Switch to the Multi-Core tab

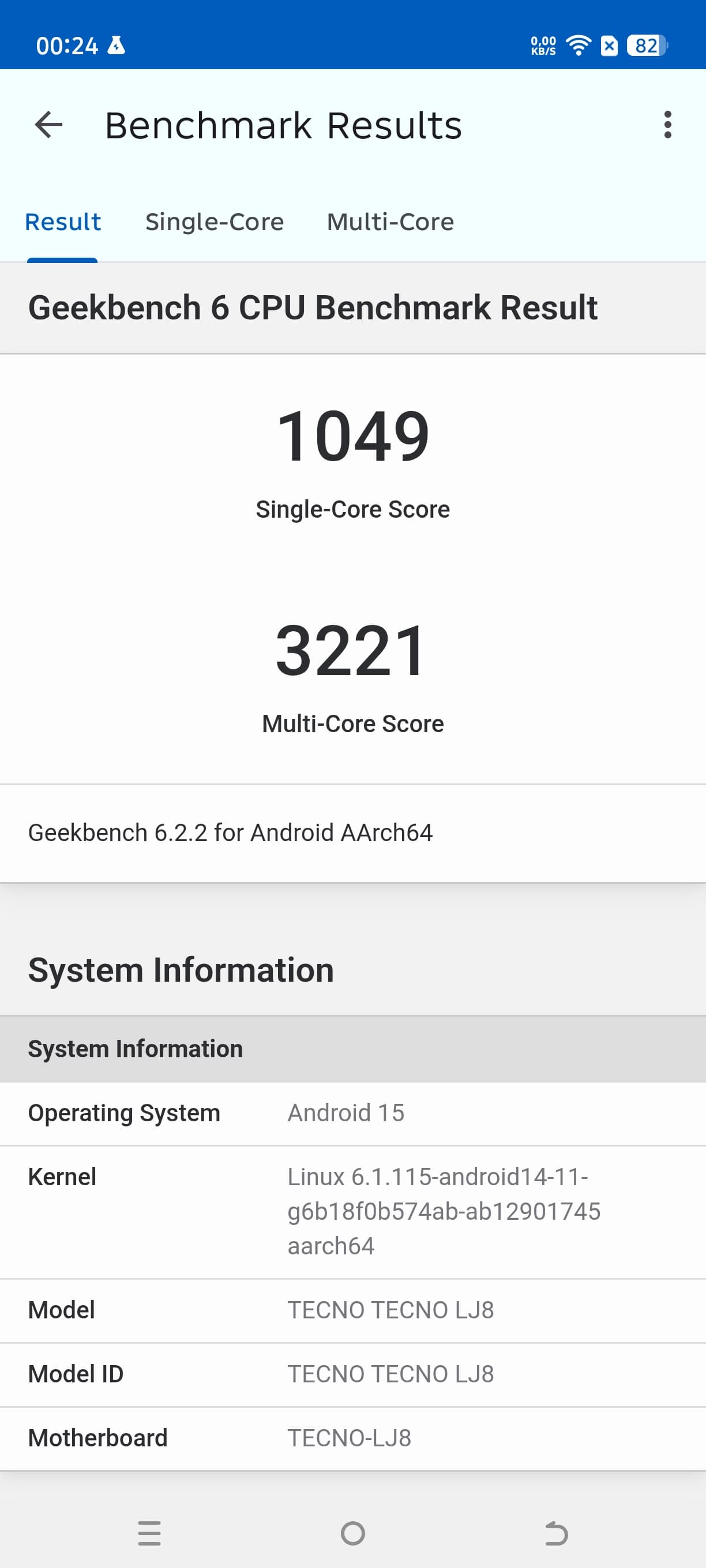coord(390,222)
